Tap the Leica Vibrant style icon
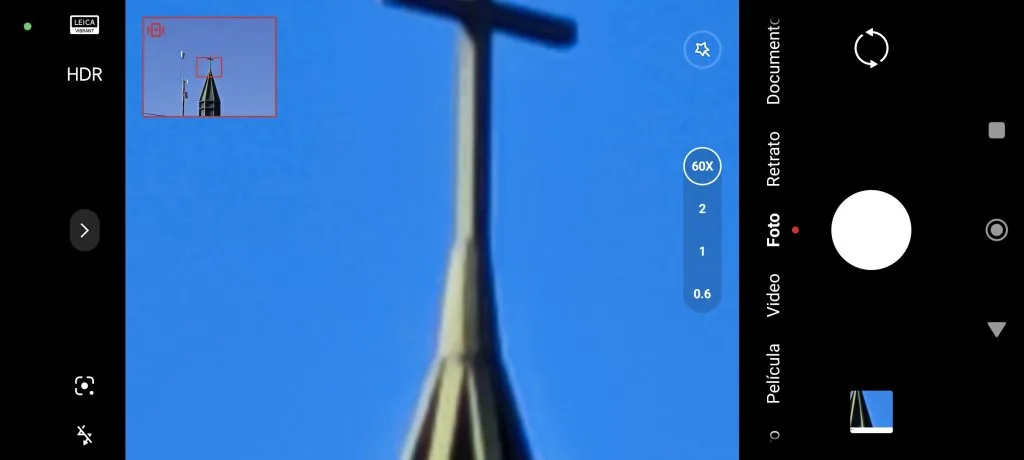Image resolution: width=1024 pixels, height=460 pixels. coord(84,25)
